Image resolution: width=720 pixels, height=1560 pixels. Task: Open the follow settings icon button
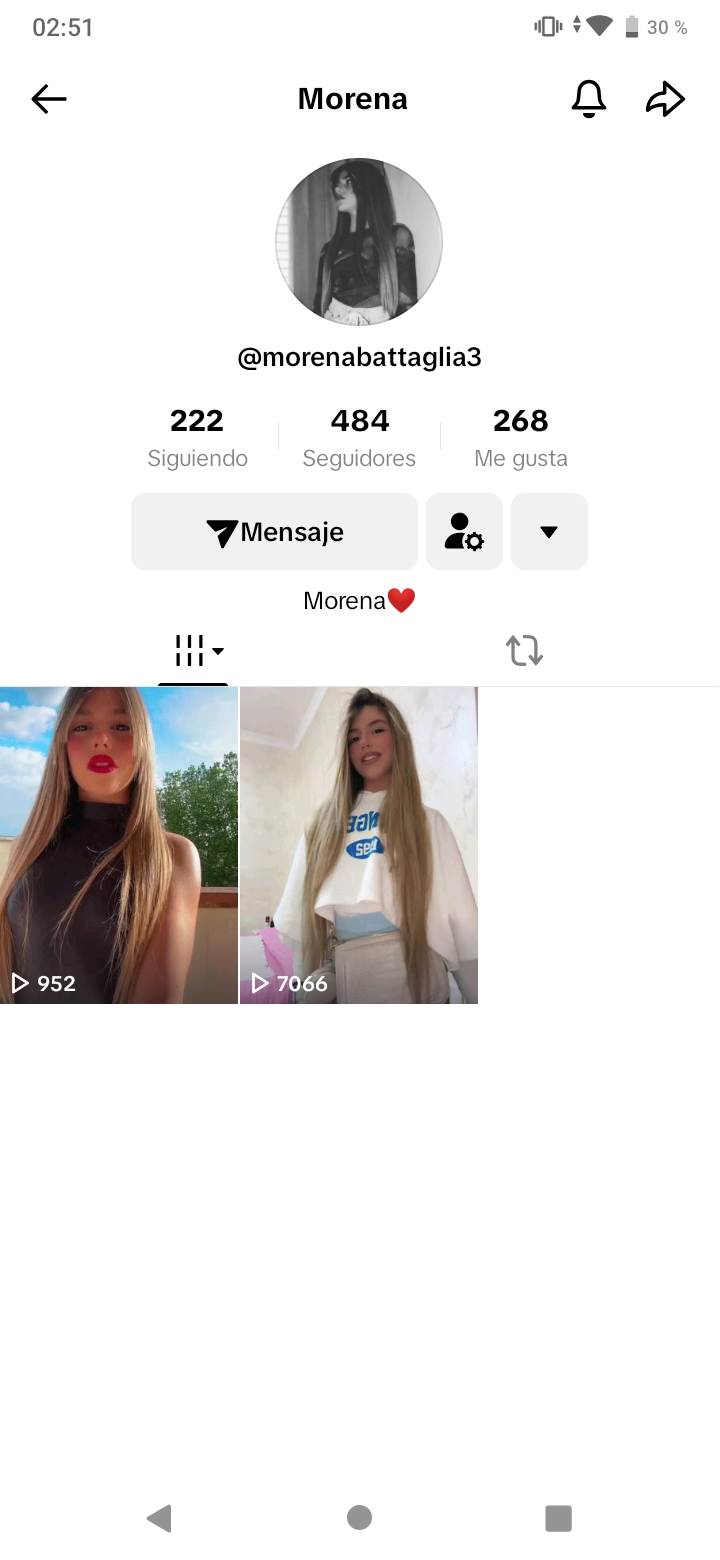[464, 532]
